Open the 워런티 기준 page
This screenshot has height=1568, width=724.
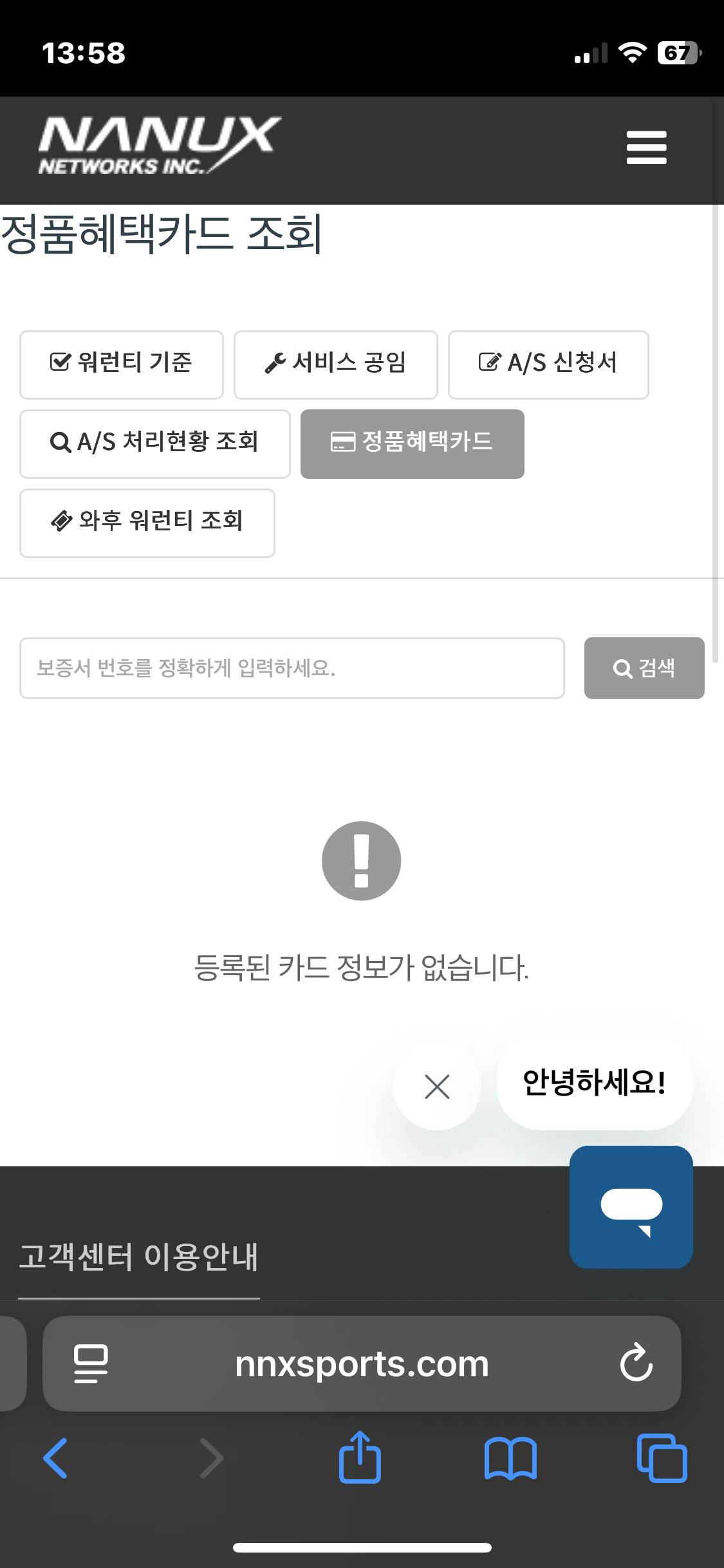point(122,364)
